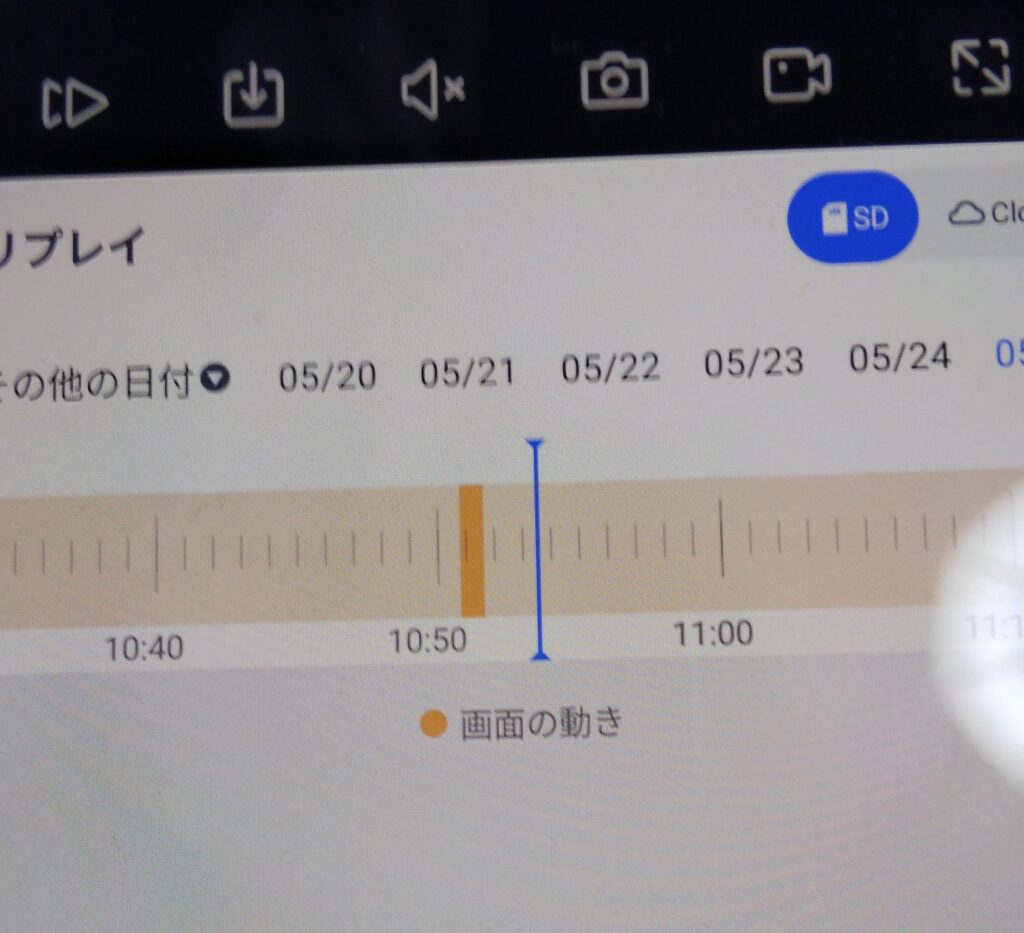Select the date 05/21
Viewport: 1024px width, 933px height.
coord(467,372)
